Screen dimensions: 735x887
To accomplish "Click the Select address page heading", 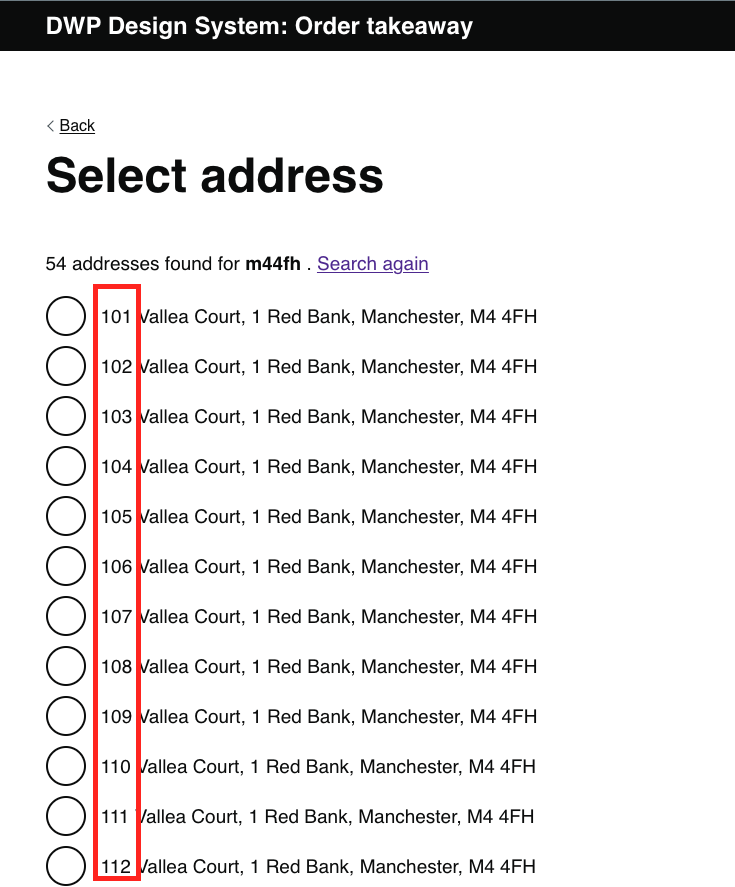I will point(214,176).
